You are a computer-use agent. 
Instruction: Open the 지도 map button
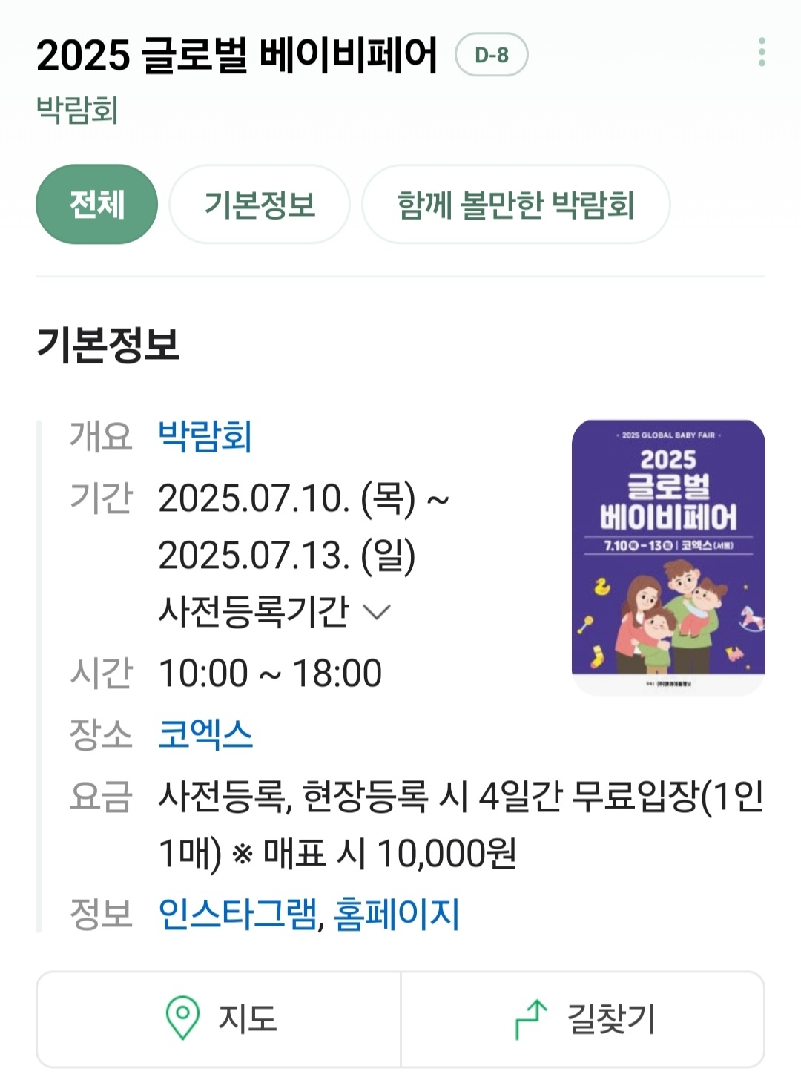[x=219, y=1019]
